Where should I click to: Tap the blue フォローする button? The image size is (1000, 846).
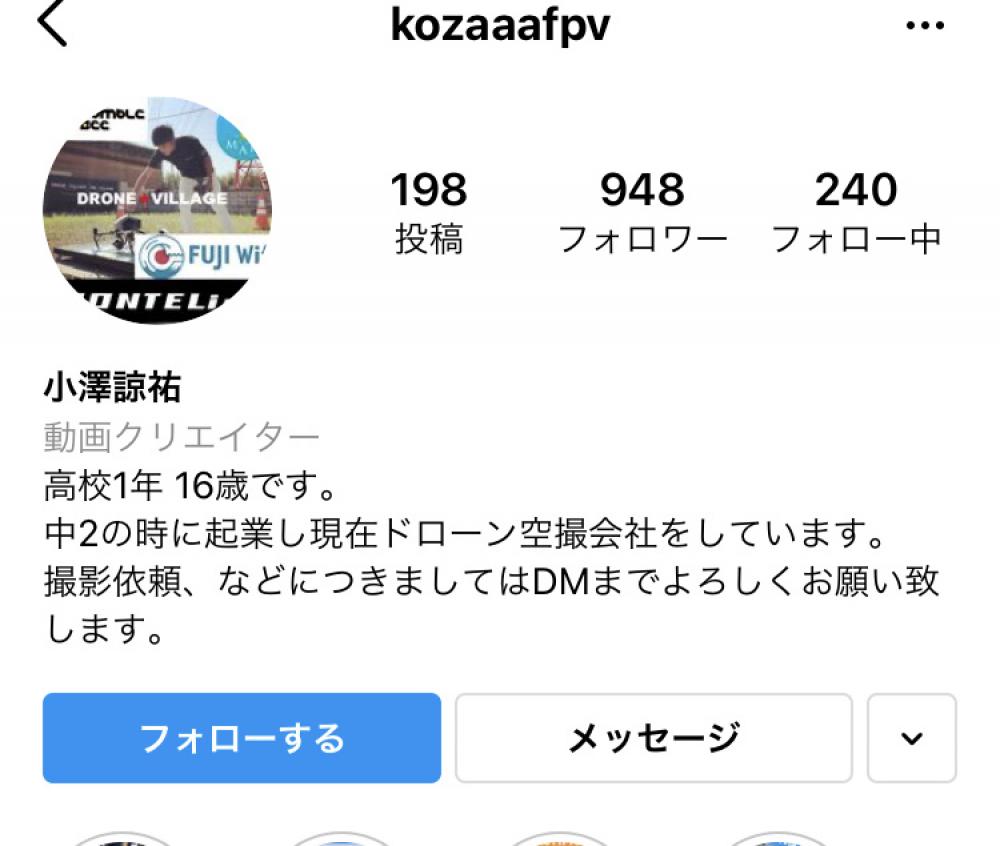click(x=242, y=738)
